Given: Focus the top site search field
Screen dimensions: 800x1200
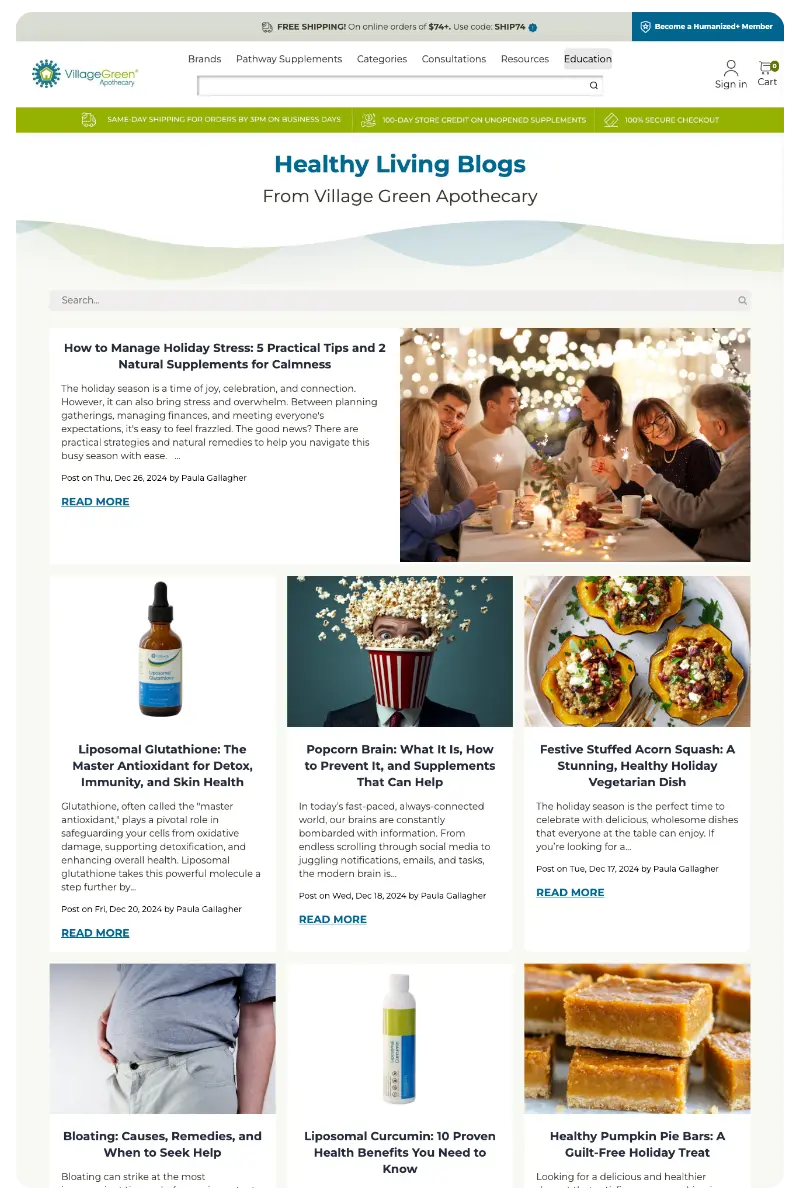Looking at the screenshot, I should [390, 86].
